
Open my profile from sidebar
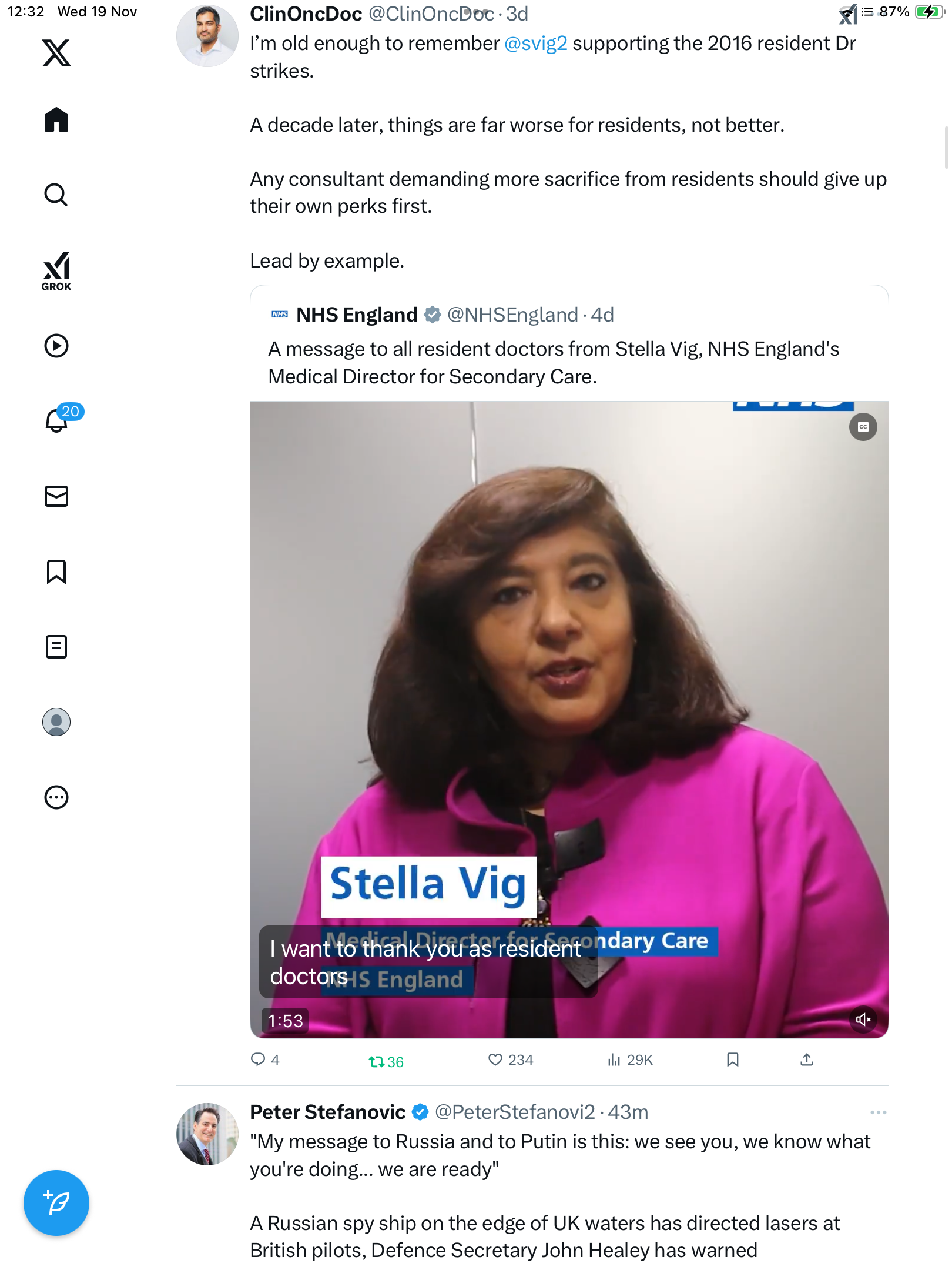pos(56,722)
